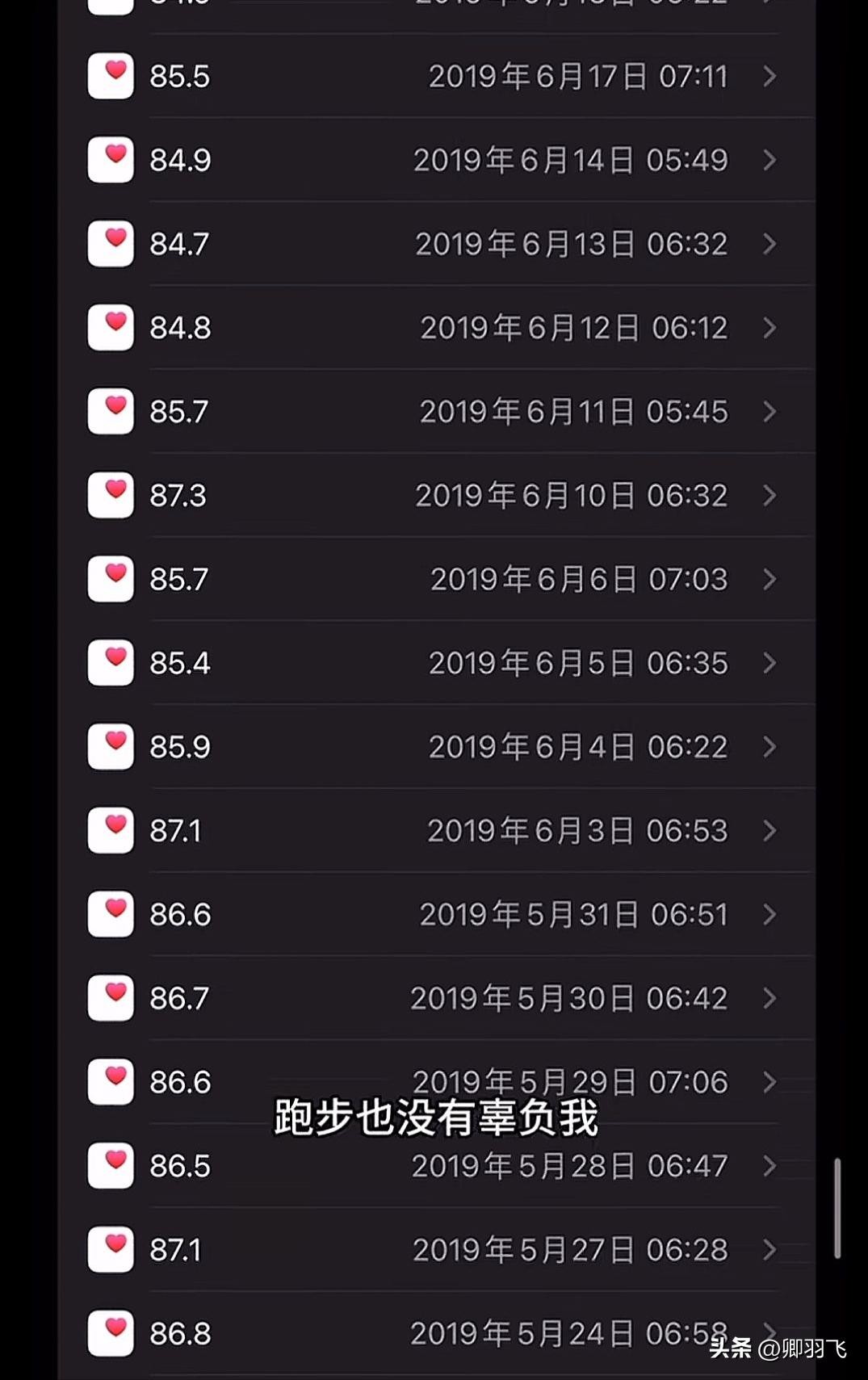View the 86.6 record dated 5月31日

point(436,915)
